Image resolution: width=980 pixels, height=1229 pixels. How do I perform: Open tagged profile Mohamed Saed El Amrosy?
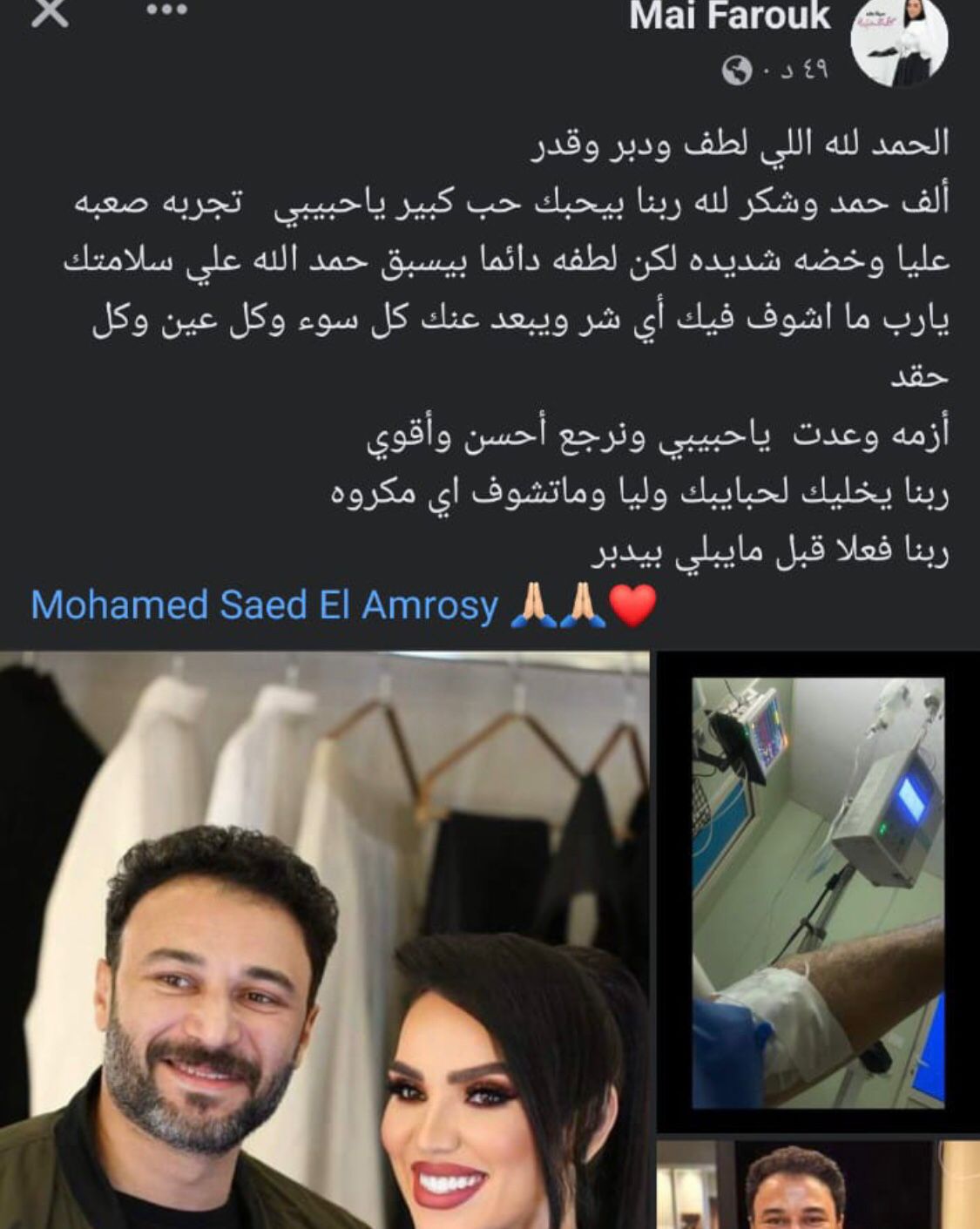[264, 604]
